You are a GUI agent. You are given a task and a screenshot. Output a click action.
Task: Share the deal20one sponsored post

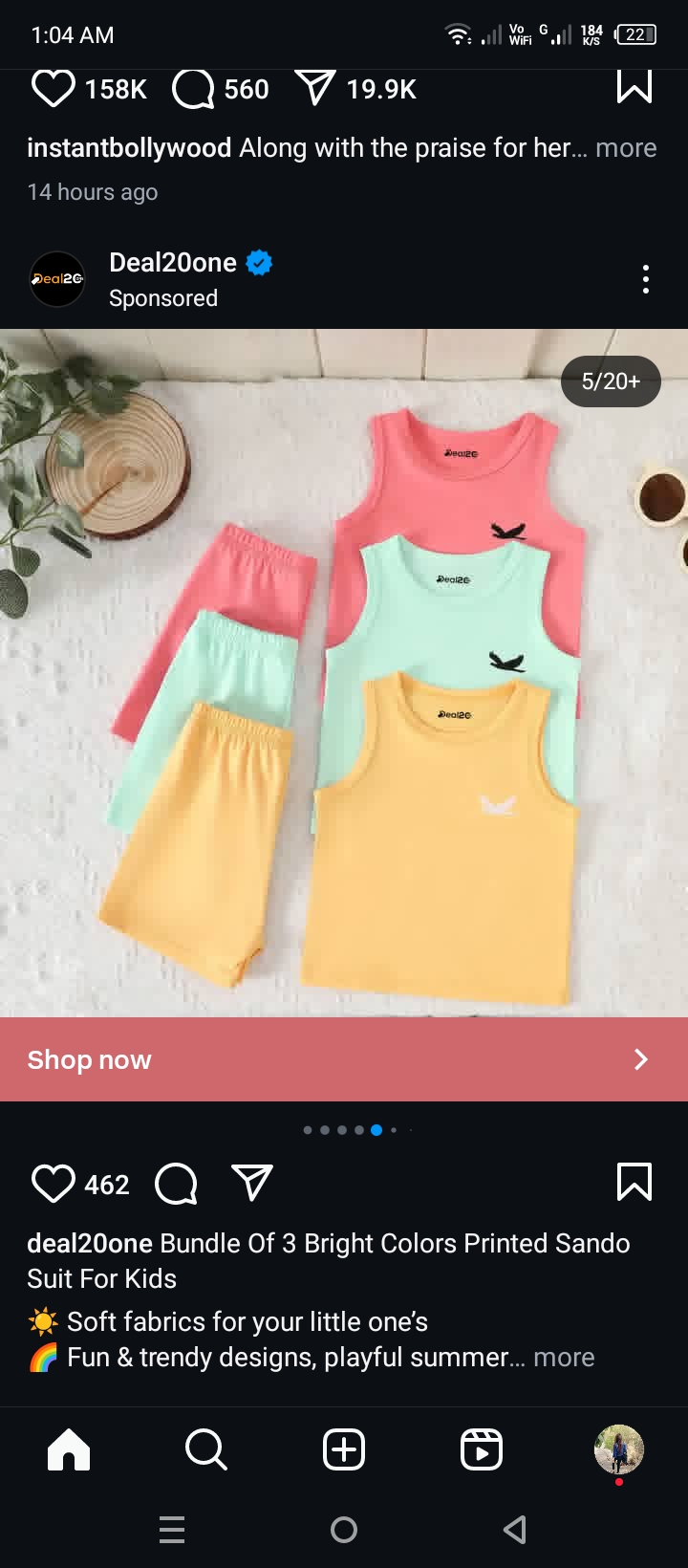point(252,1184)
